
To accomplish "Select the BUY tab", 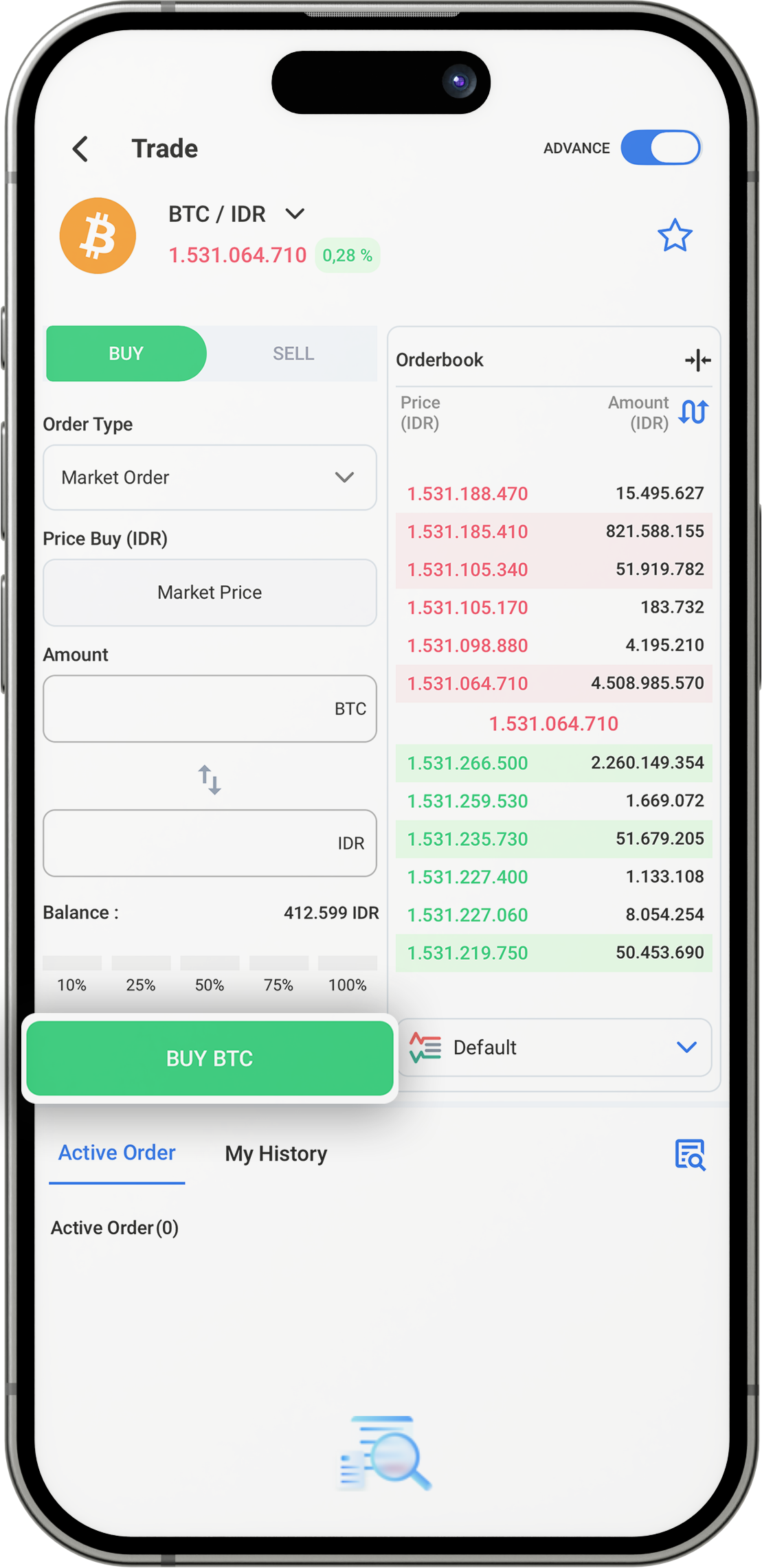I will (126, 354).
